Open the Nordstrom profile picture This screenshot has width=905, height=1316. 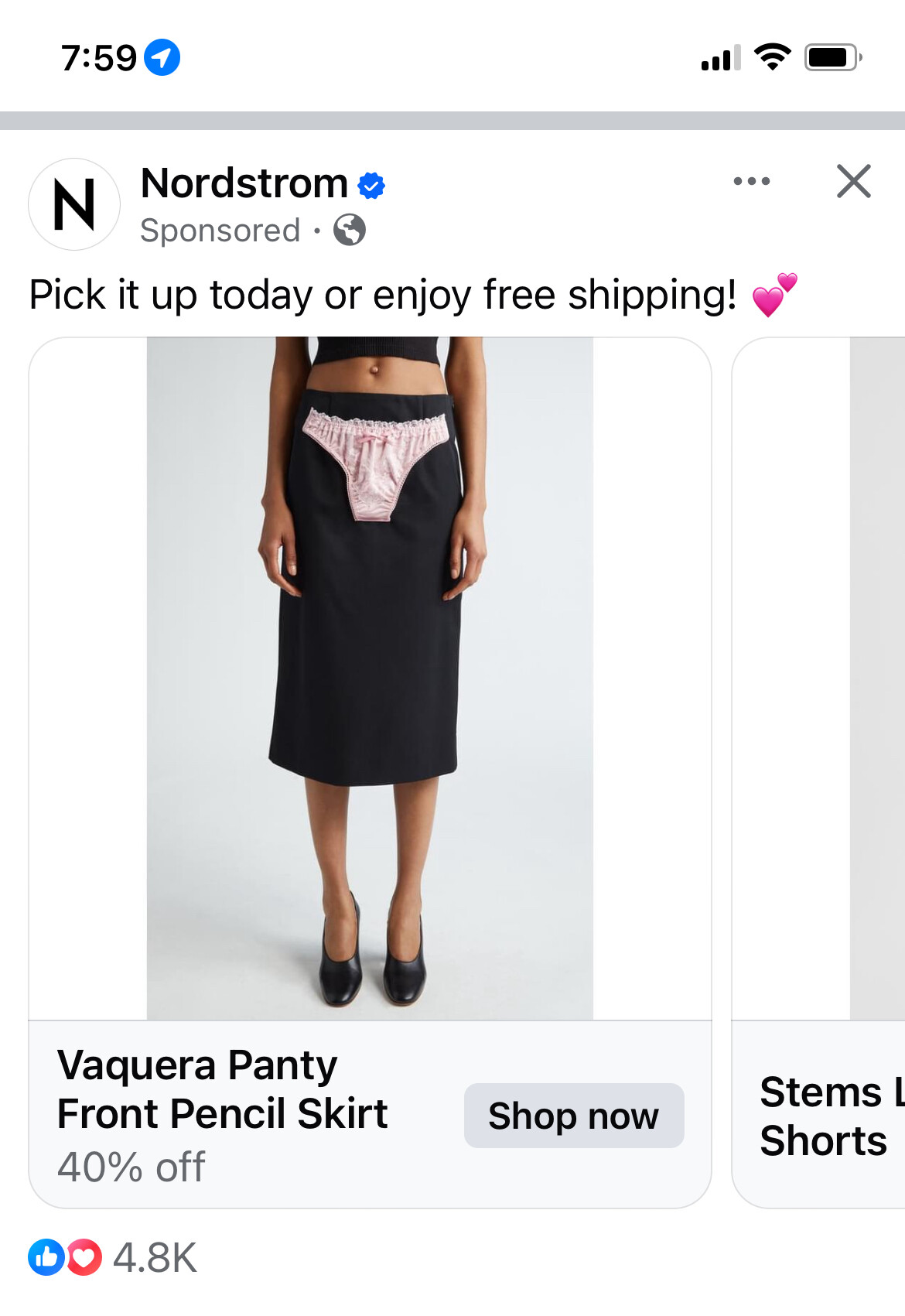tap(74, 204)
